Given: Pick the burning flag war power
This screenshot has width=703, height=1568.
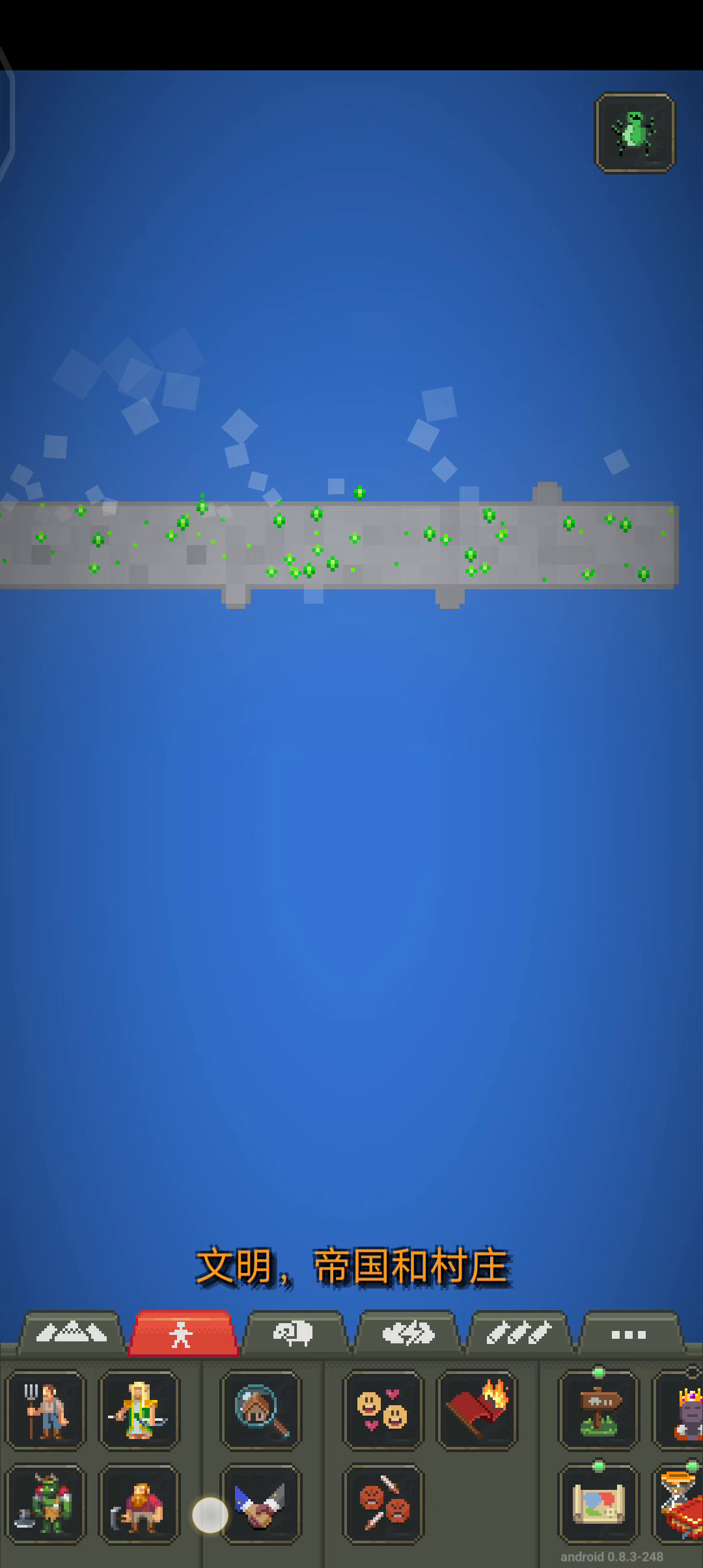Looking at the screenshot, I should point(476,1410).
